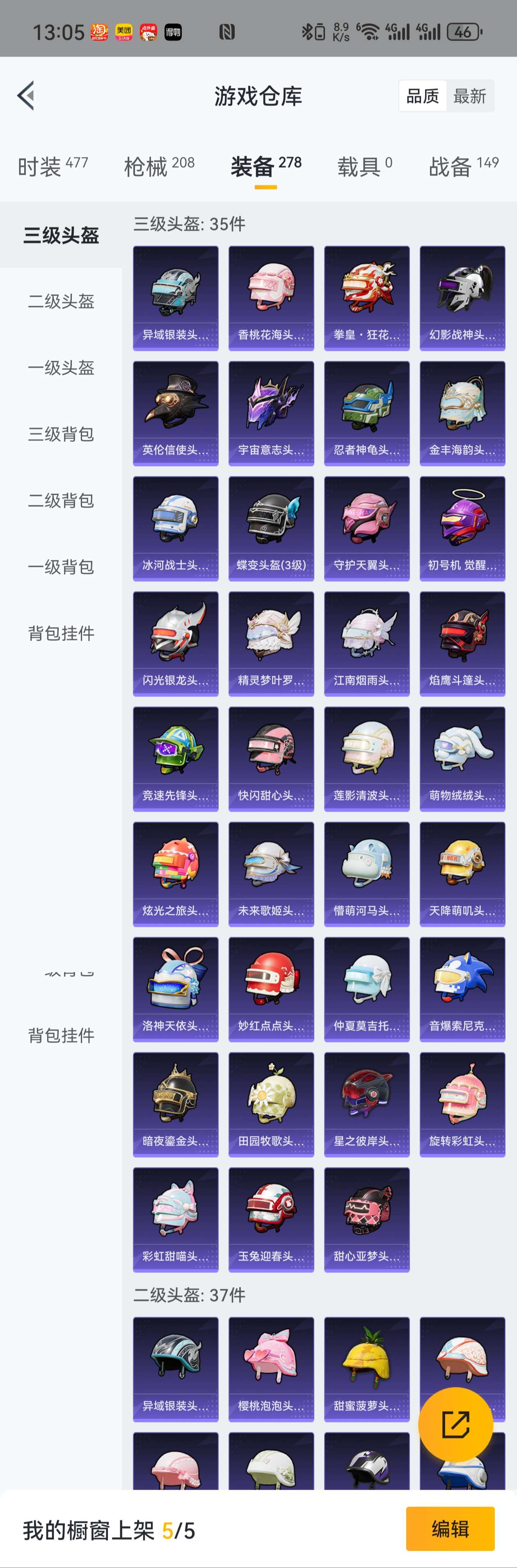Tap the 编辑 button
517x1568 pixels.
(x=450, y=1528)
